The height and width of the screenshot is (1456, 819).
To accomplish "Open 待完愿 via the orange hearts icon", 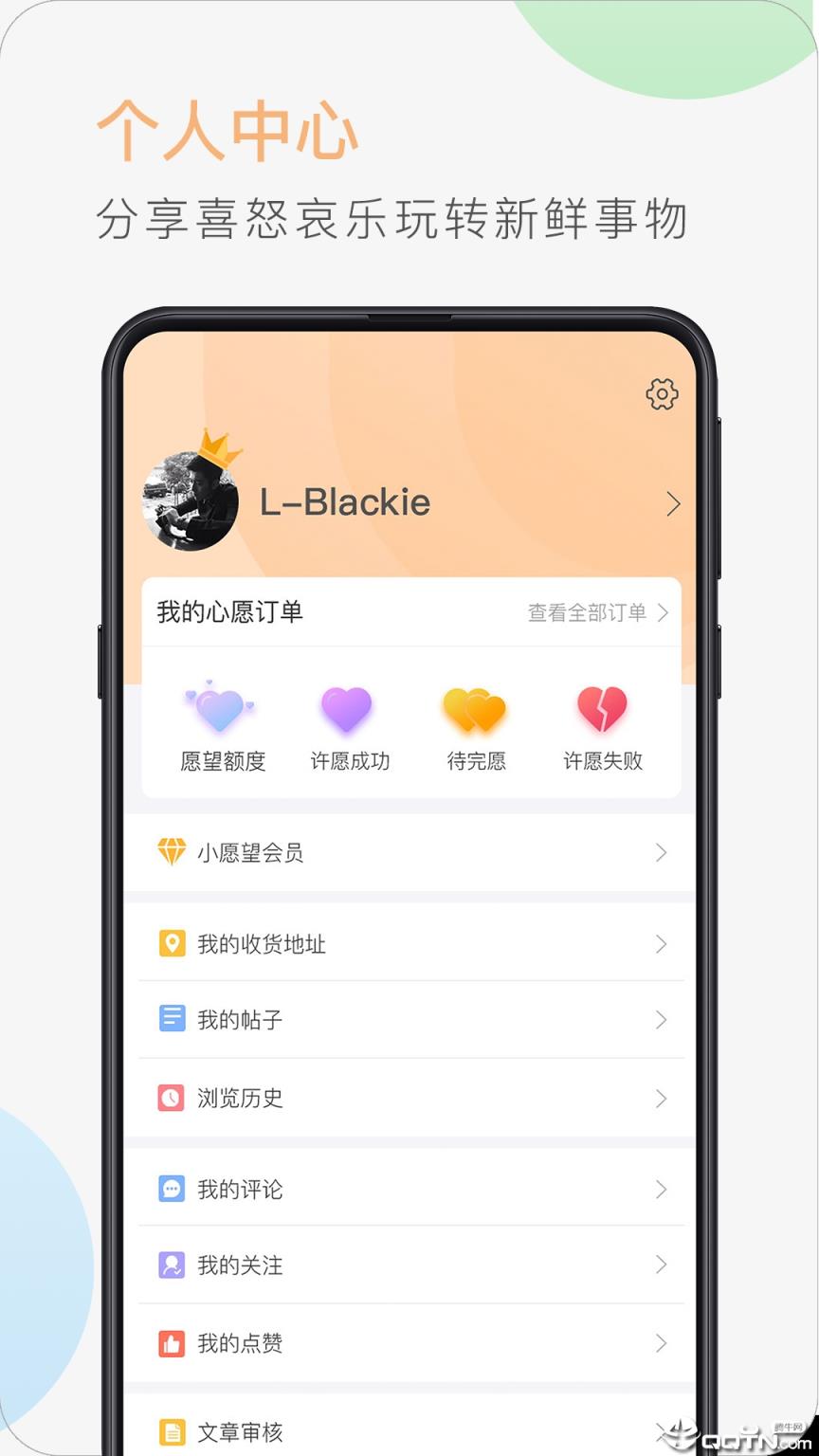I will point(474,709).
